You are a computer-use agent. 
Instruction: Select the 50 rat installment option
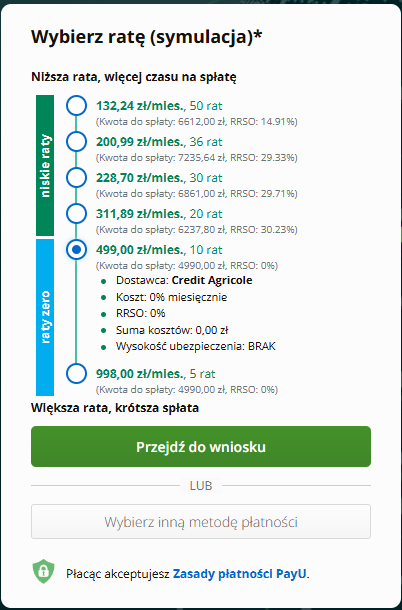click(76, 105)
